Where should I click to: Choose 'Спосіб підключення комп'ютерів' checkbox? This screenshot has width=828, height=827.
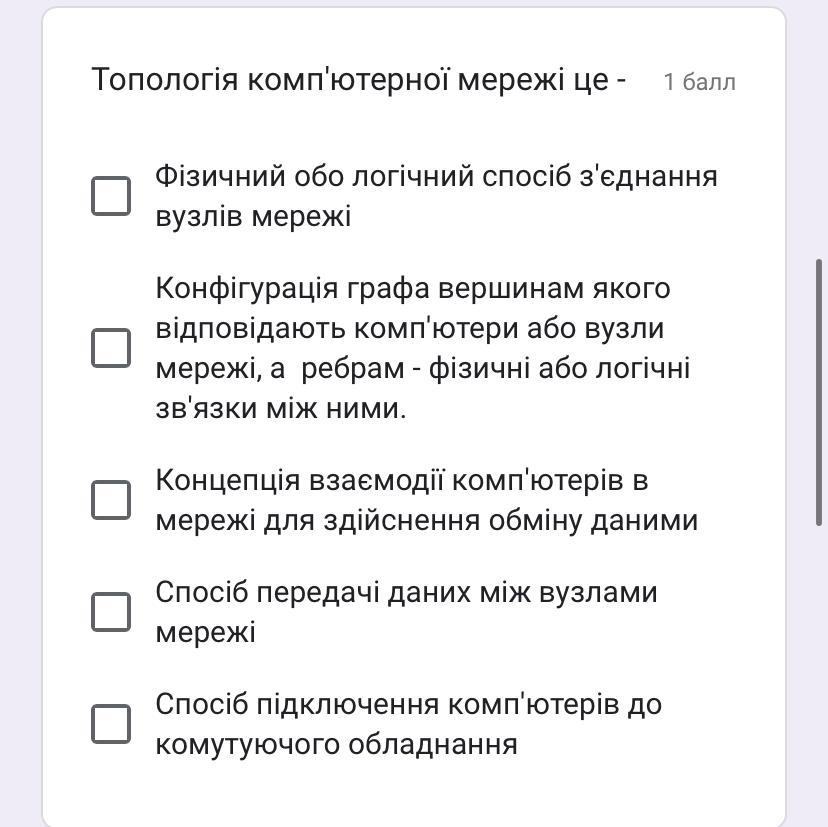(x=111, y=724)
